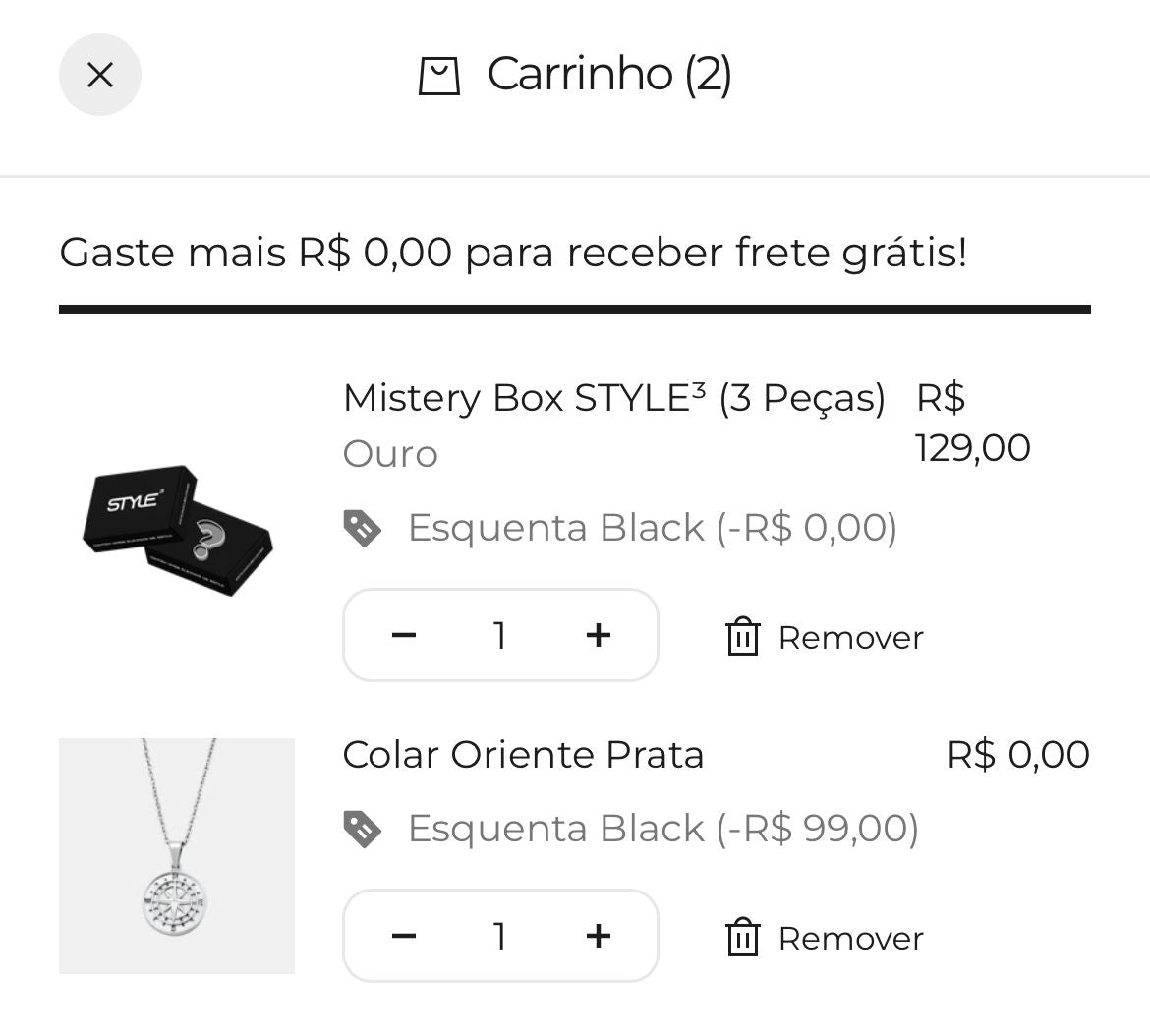Viewport: 1150px width, 1036px height.
Task: Increase quantity of Colar Oriente Prata
Action: [598, 936]
